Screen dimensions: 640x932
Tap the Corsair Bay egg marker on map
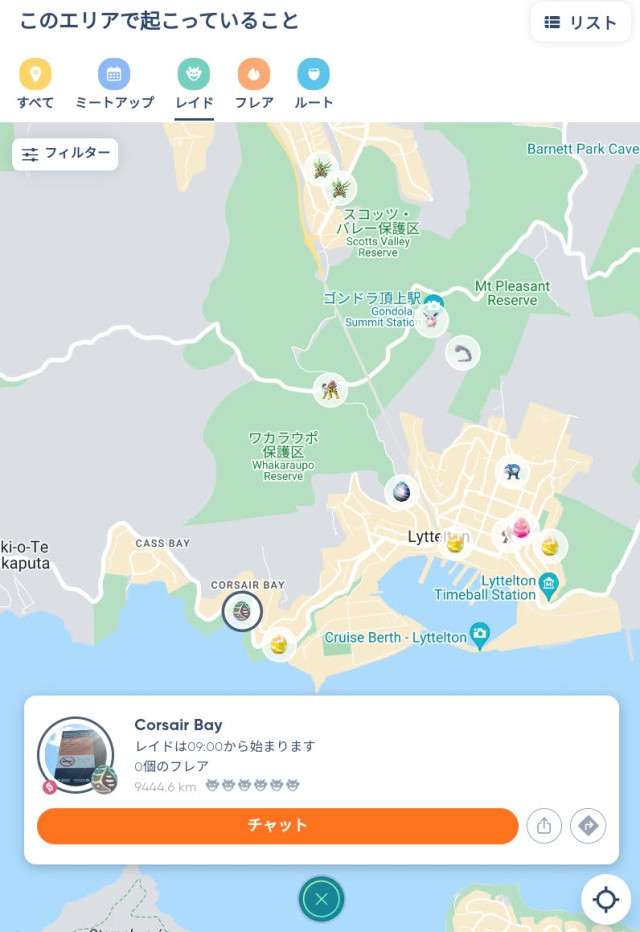241,611
